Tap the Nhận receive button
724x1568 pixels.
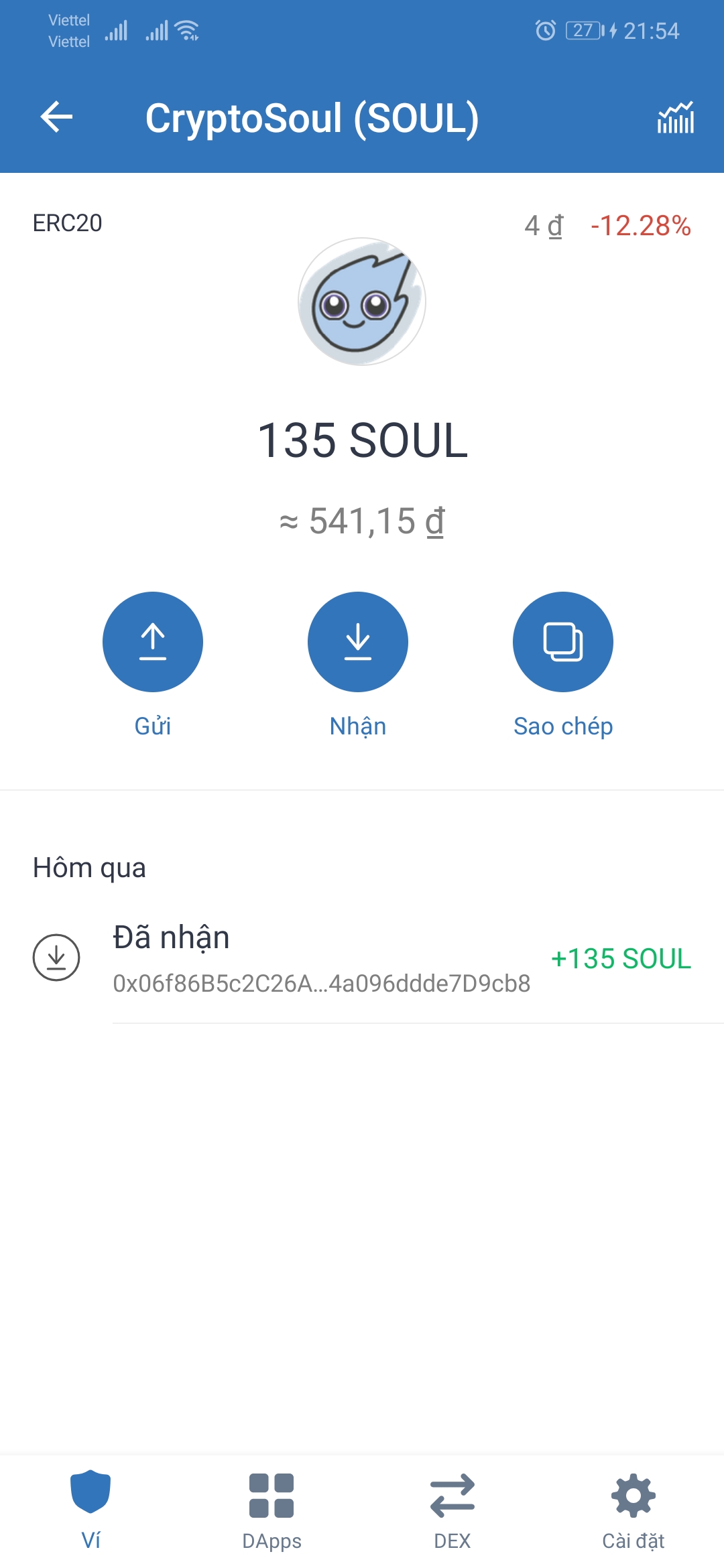(x=358, y=642)
